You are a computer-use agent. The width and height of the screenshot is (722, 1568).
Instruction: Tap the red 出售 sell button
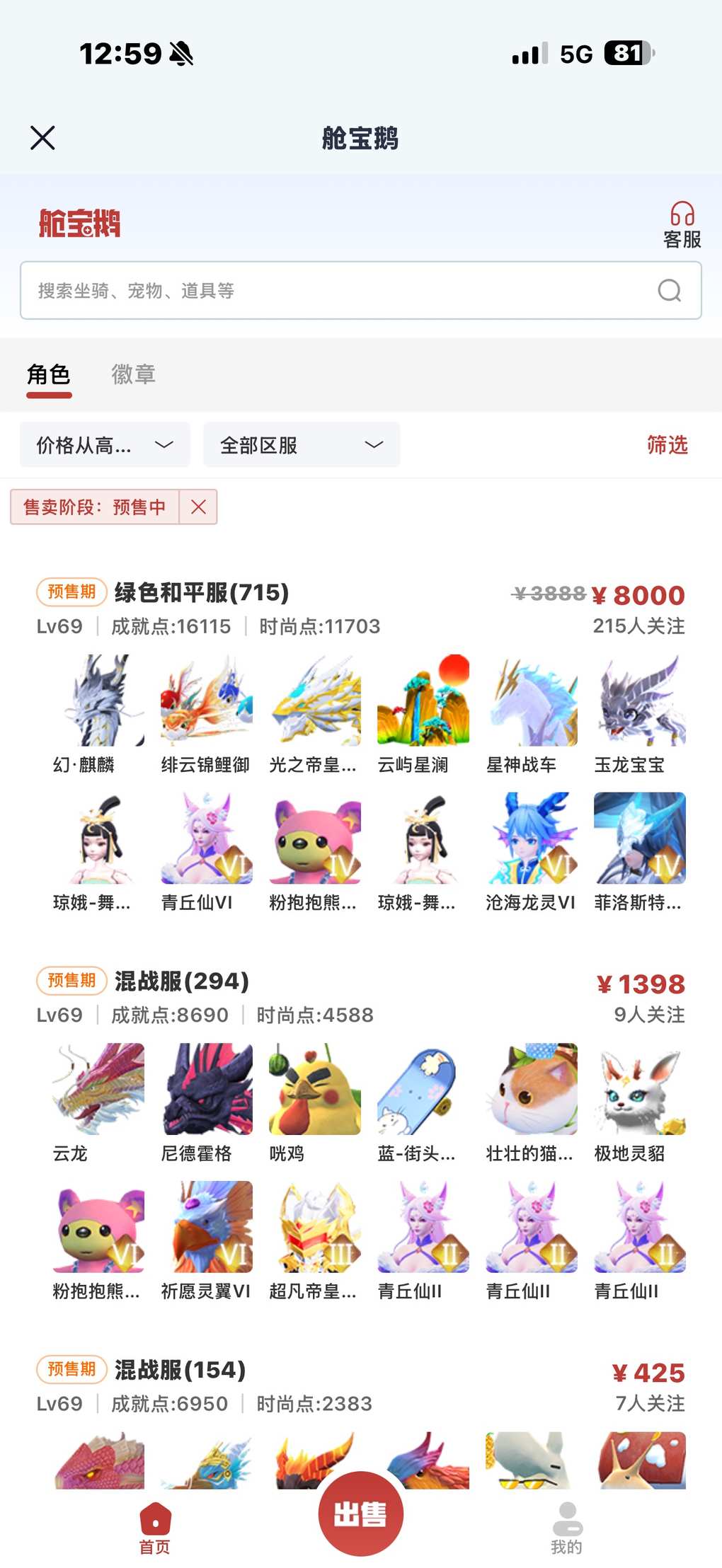[360, 1514]
